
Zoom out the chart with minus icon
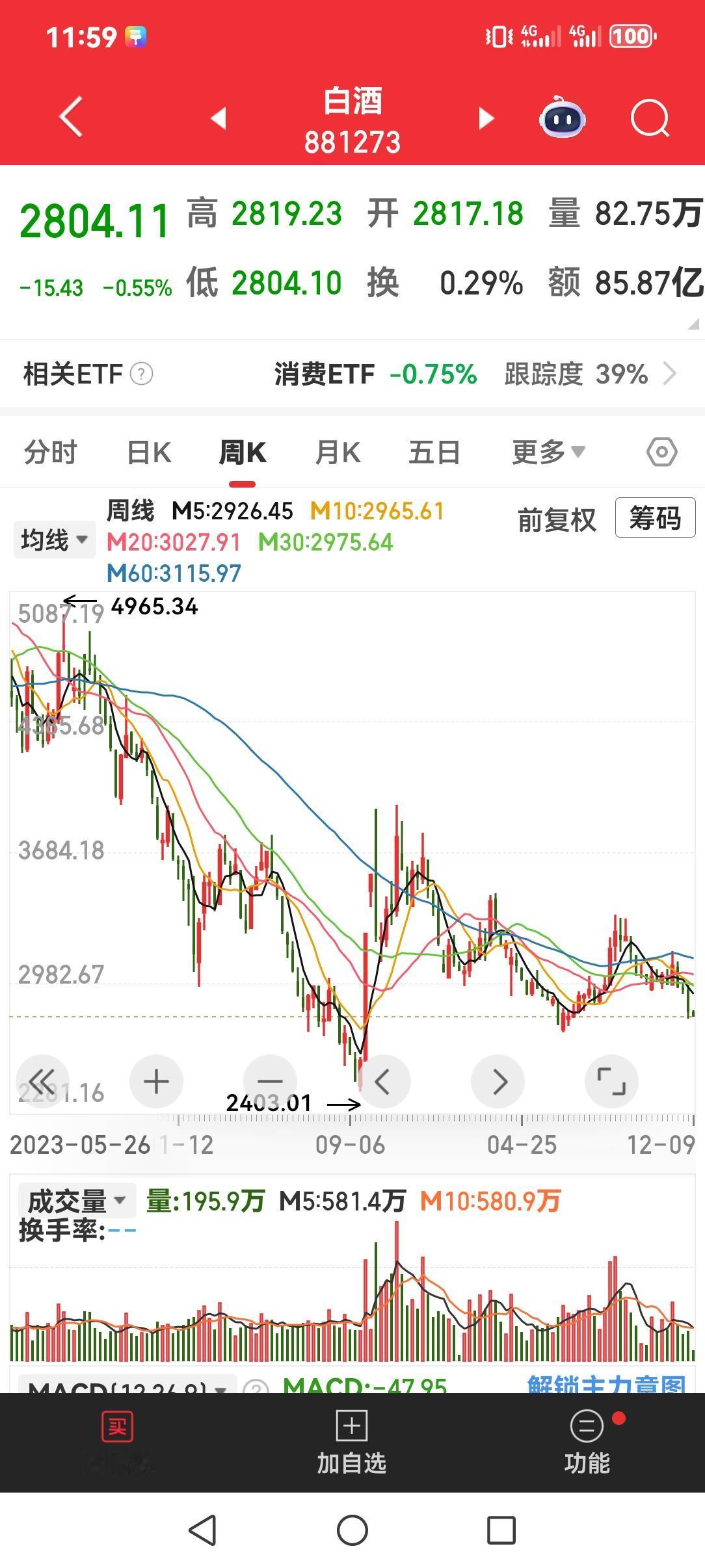click(270, 1081)
